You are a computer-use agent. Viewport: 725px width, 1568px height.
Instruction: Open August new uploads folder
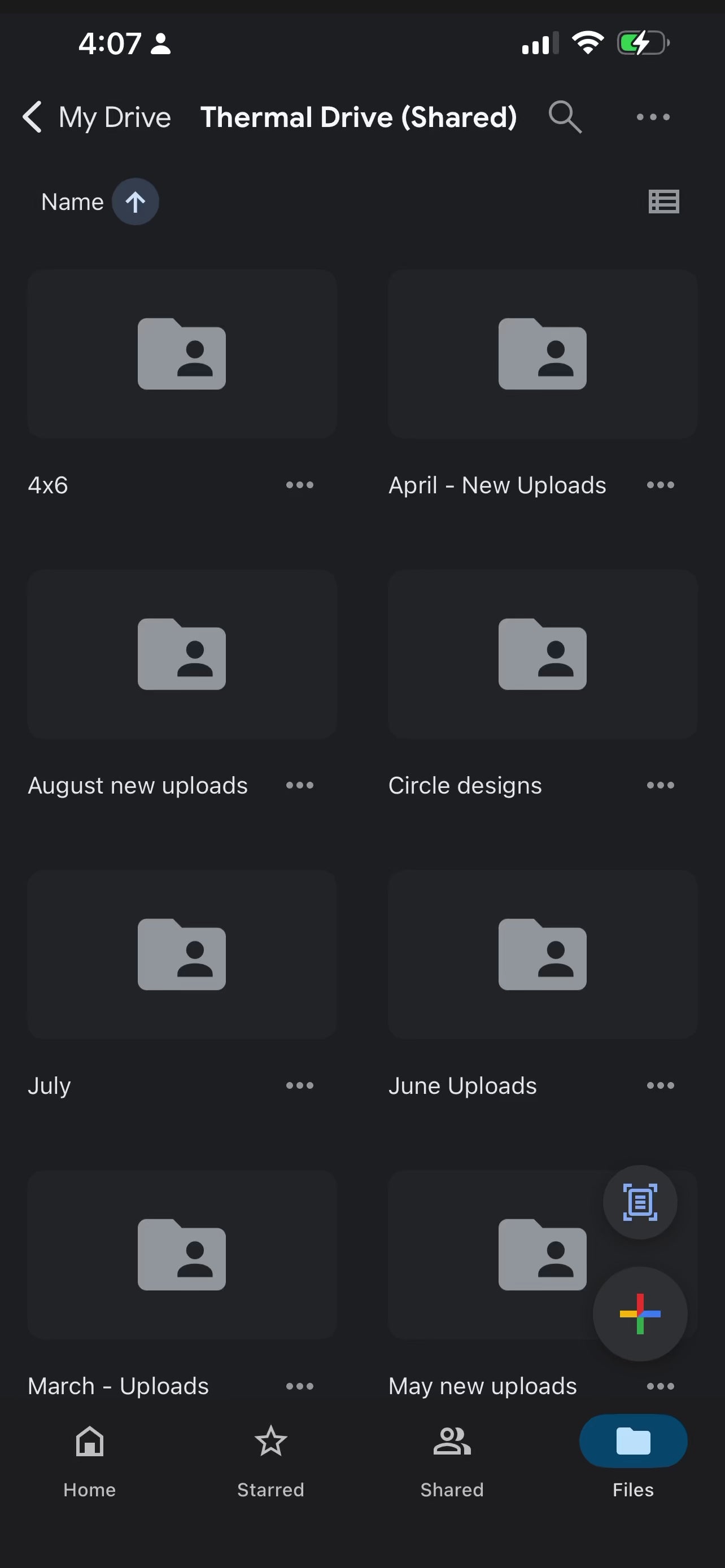(182, 654)
